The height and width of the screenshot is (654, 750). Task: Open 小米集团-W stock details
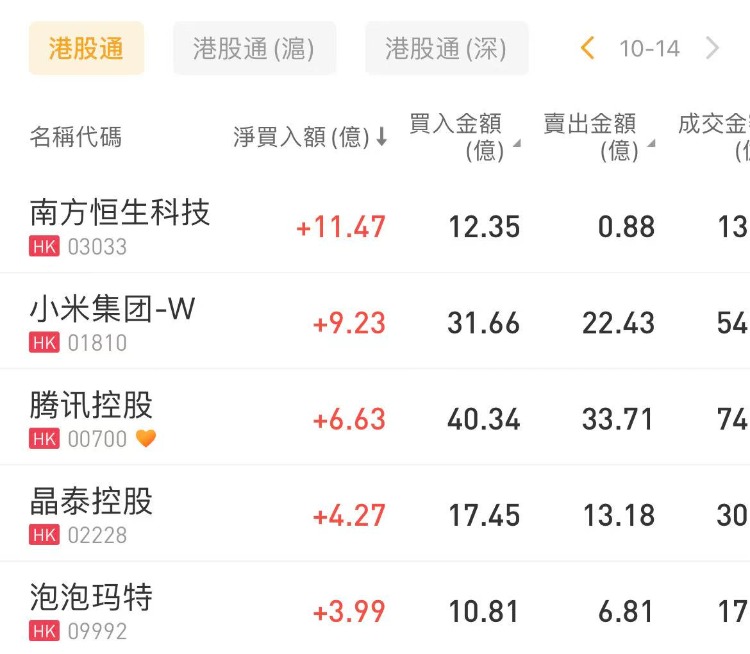click(x=112, y=322)
